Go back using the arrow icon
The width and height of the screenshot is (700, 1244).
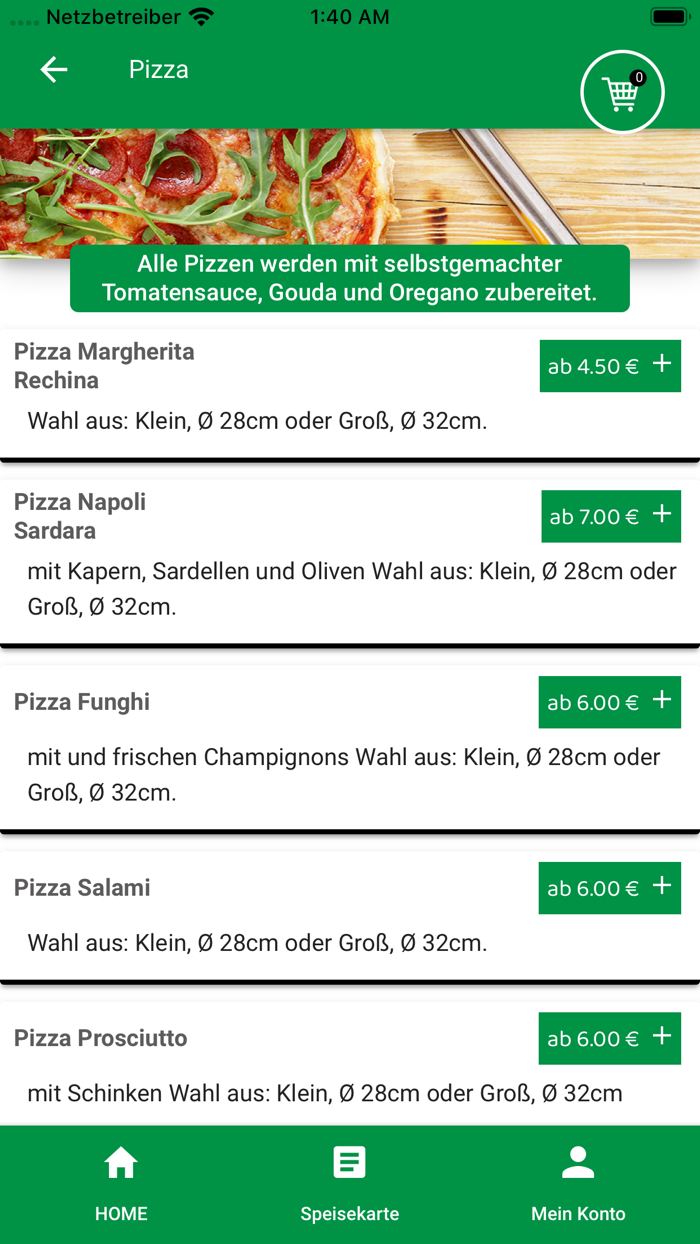coord(54,69)
